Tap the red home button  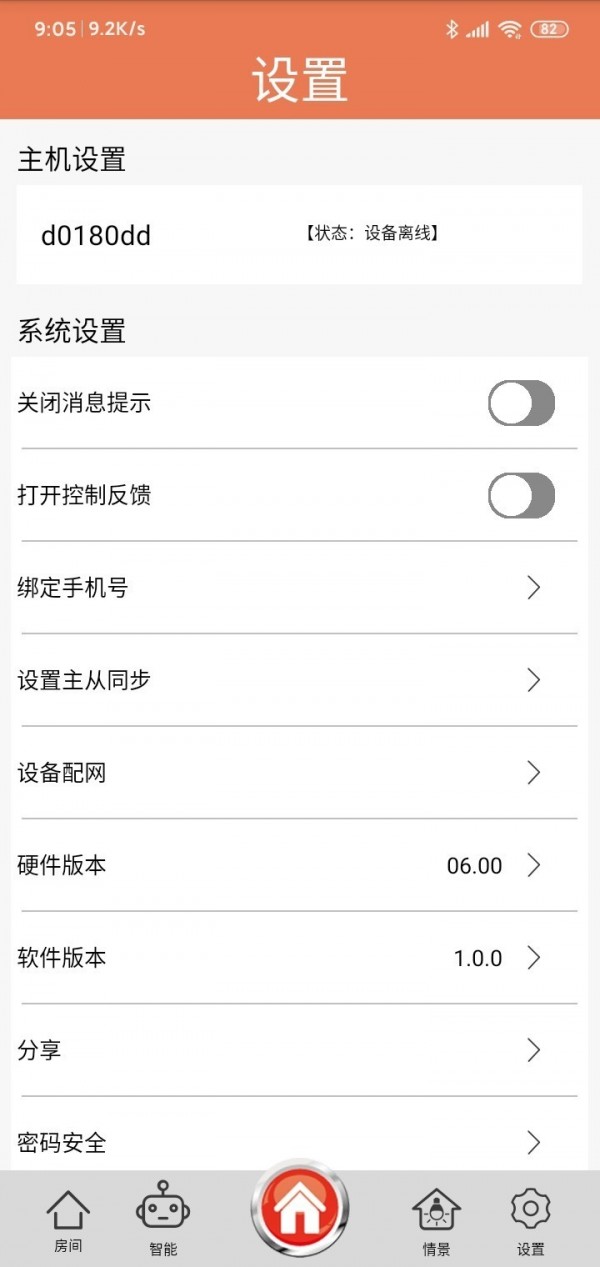(299, 1211)
